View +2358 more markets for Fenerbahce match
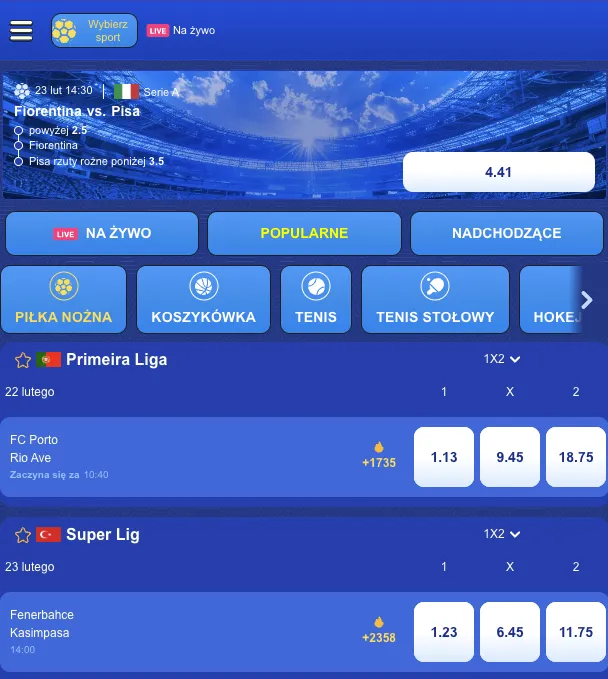This screenshot has height=679, width=608. [x=379, y=631]
